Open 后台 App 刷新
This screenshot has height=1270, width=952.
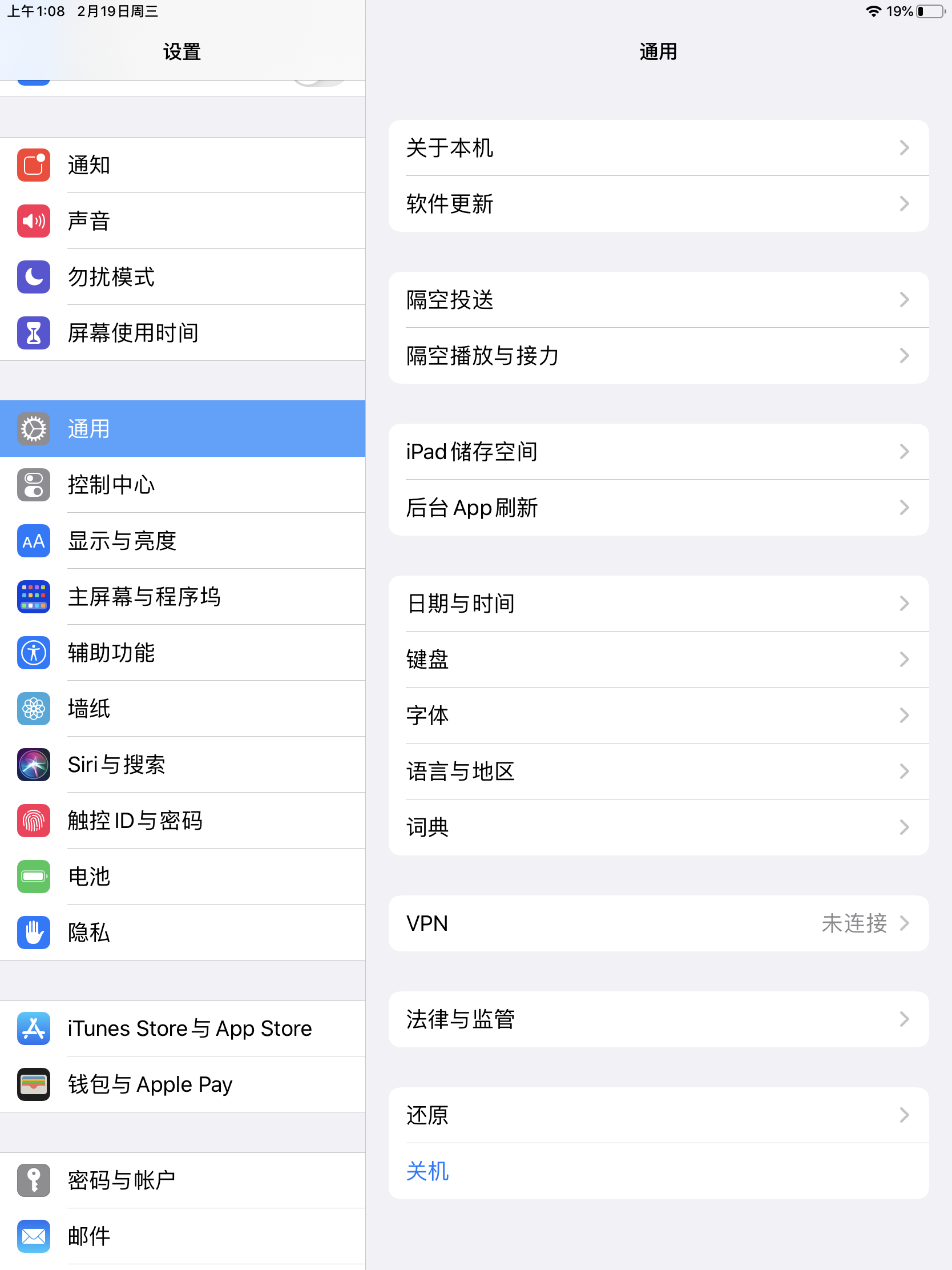coord(657,508)
